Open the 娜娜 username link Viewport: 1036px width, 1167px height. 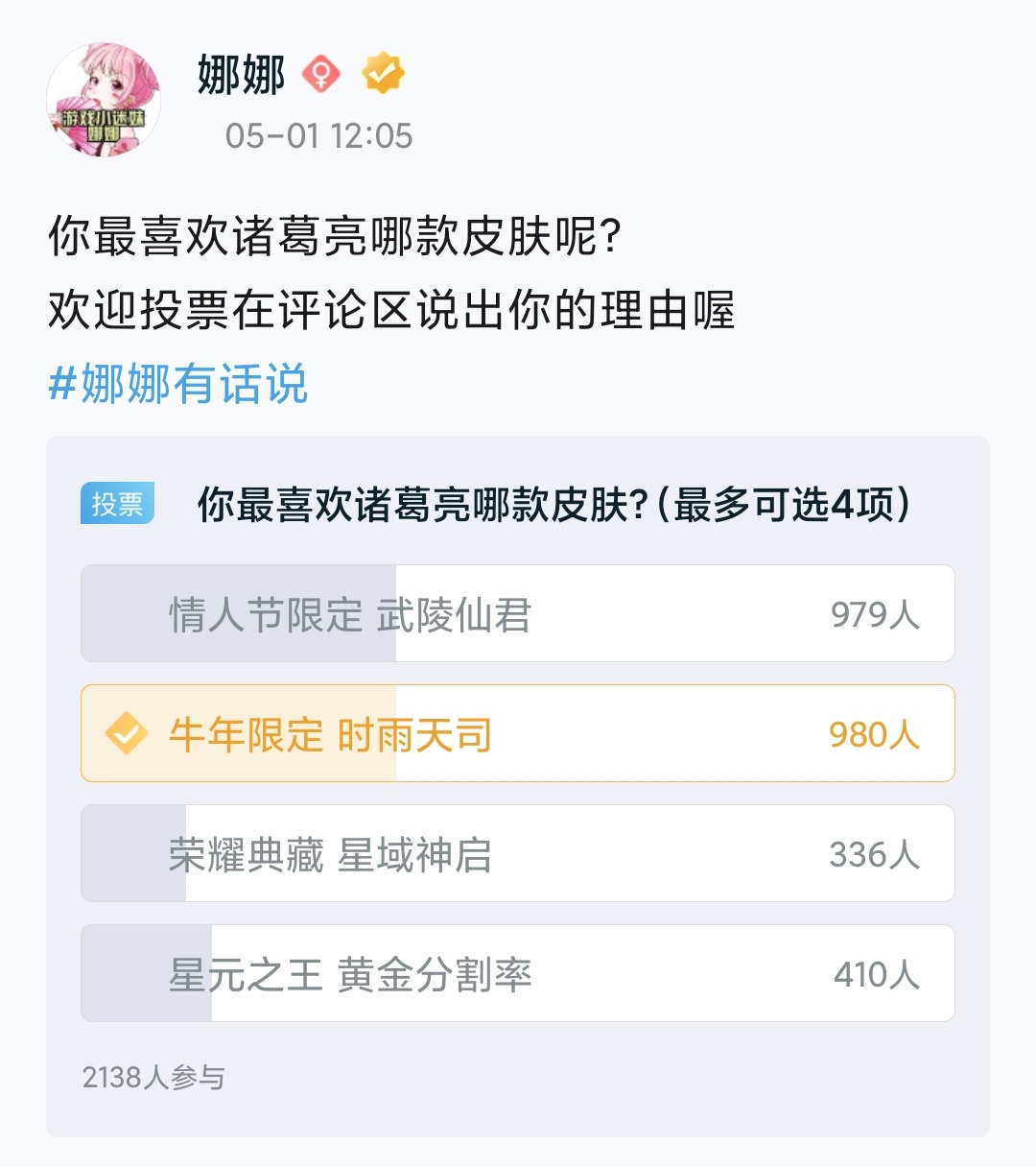pyautogui.click(x=242, y=75)
